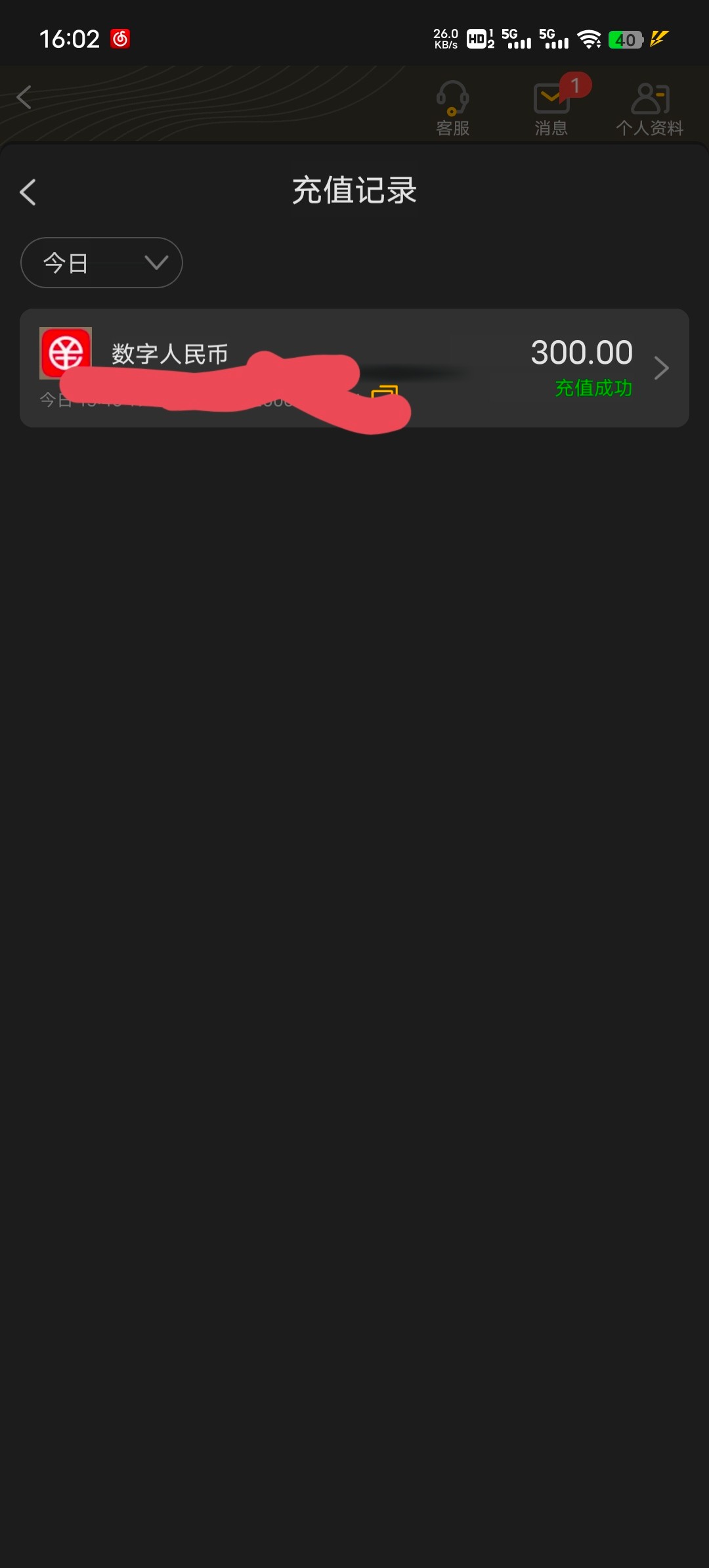Go back from the 充值记录 page
The height and width of the screenshot is (1568, 709).
click(x=28, y=192)
